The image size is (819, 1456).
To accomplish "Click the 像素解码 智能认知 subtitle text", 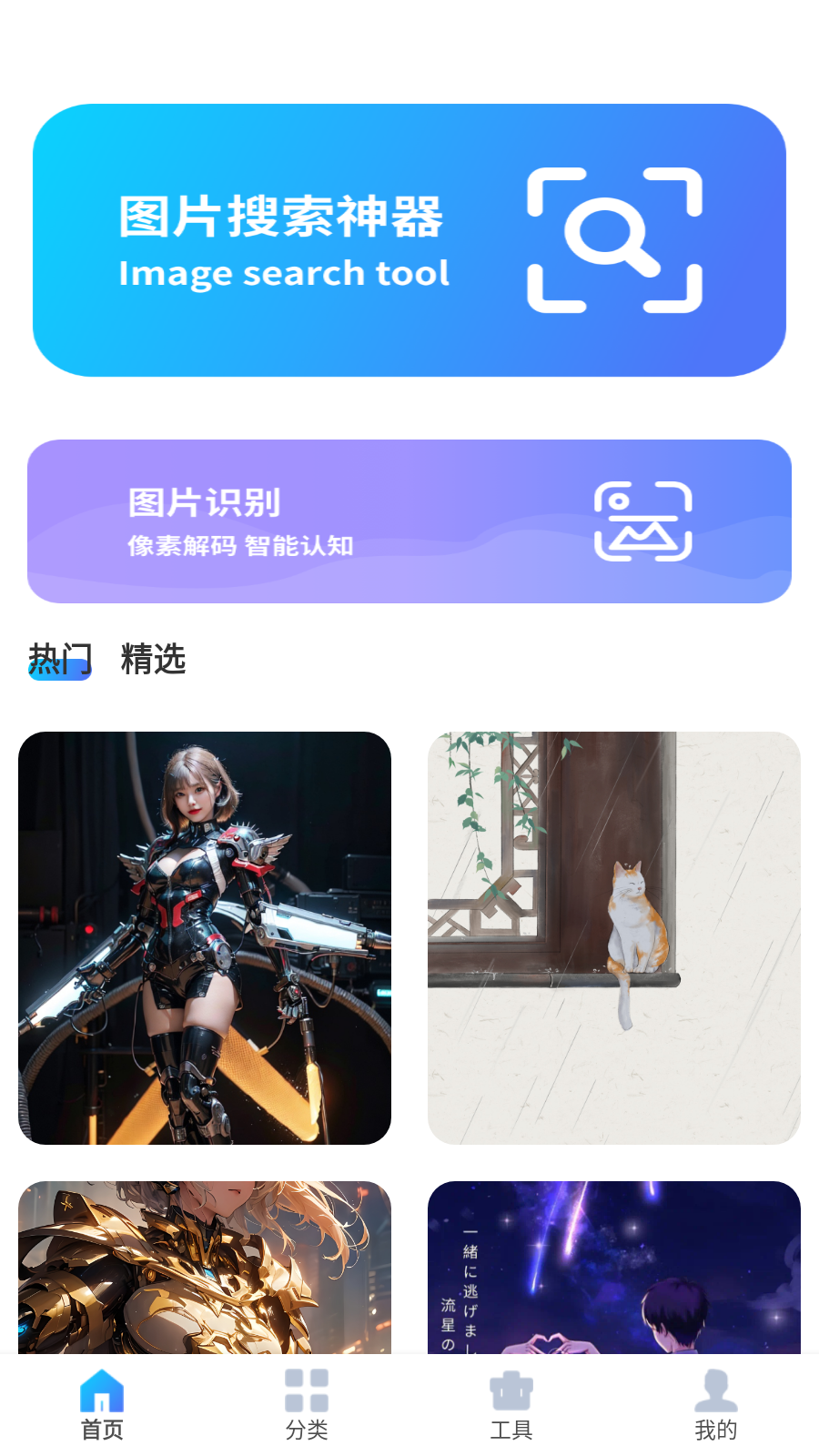I will [239, 547].
